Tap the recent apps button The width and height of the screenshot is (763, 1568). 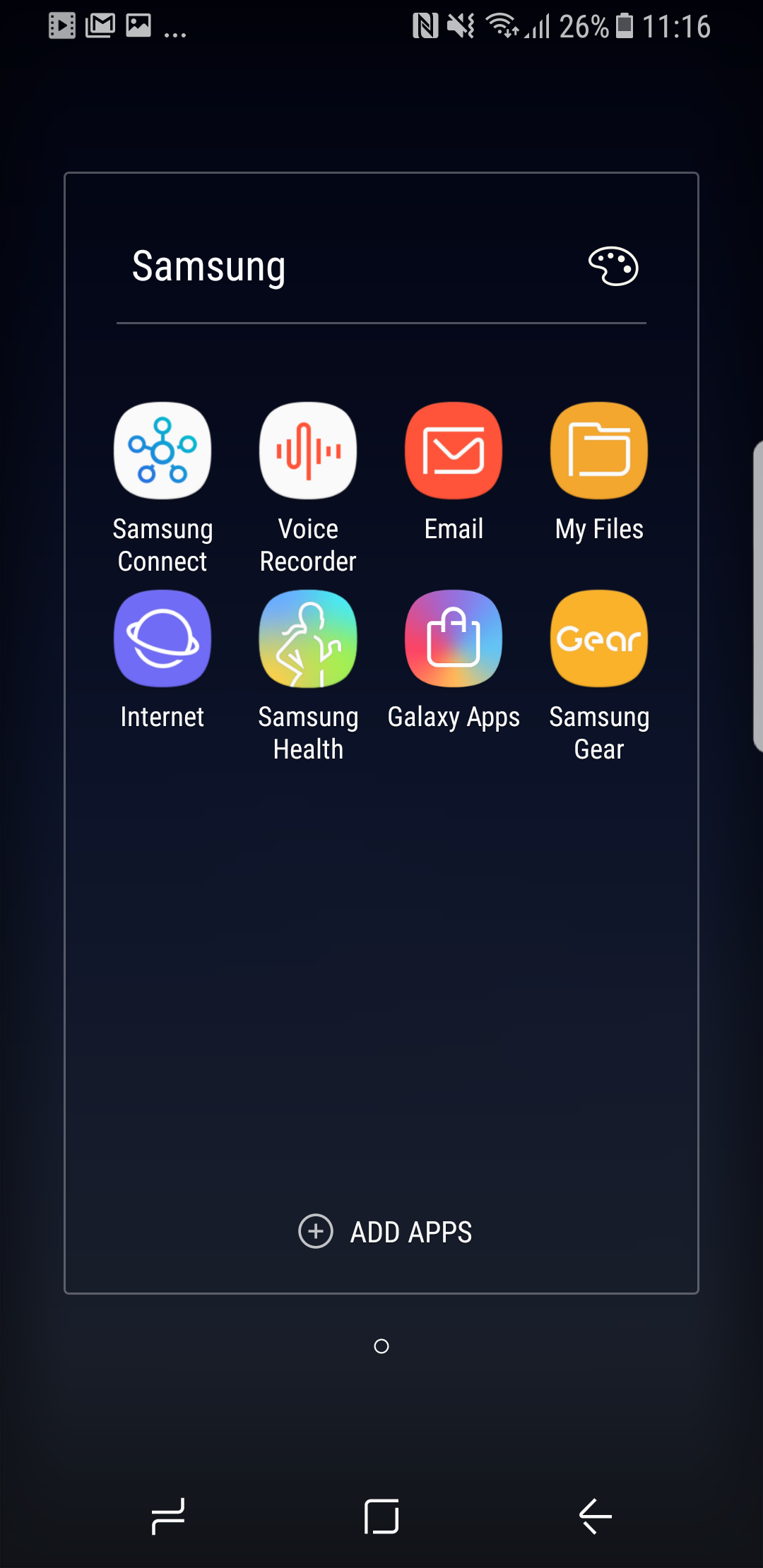[x=168, y=1516]
